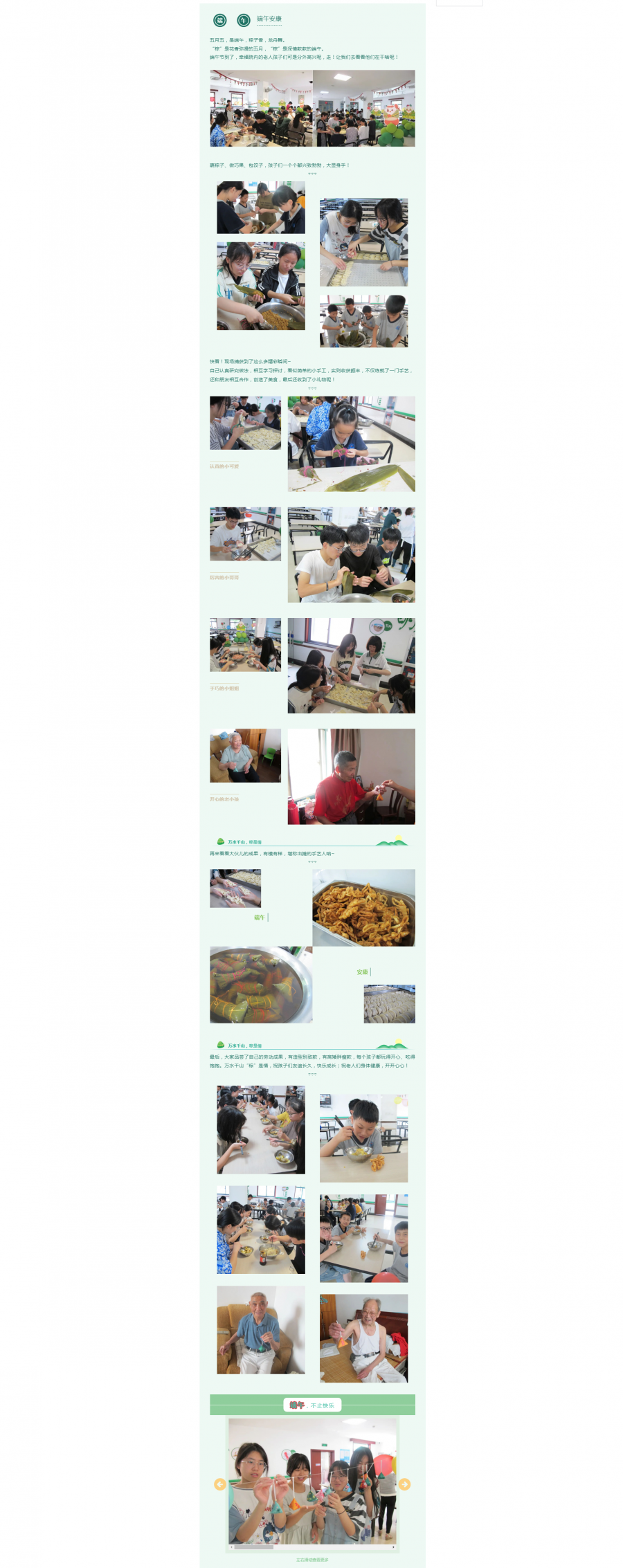Tap the right arrow beside the carousel photo
Screen dimensions: 623x1568
tap(404, 1484)
